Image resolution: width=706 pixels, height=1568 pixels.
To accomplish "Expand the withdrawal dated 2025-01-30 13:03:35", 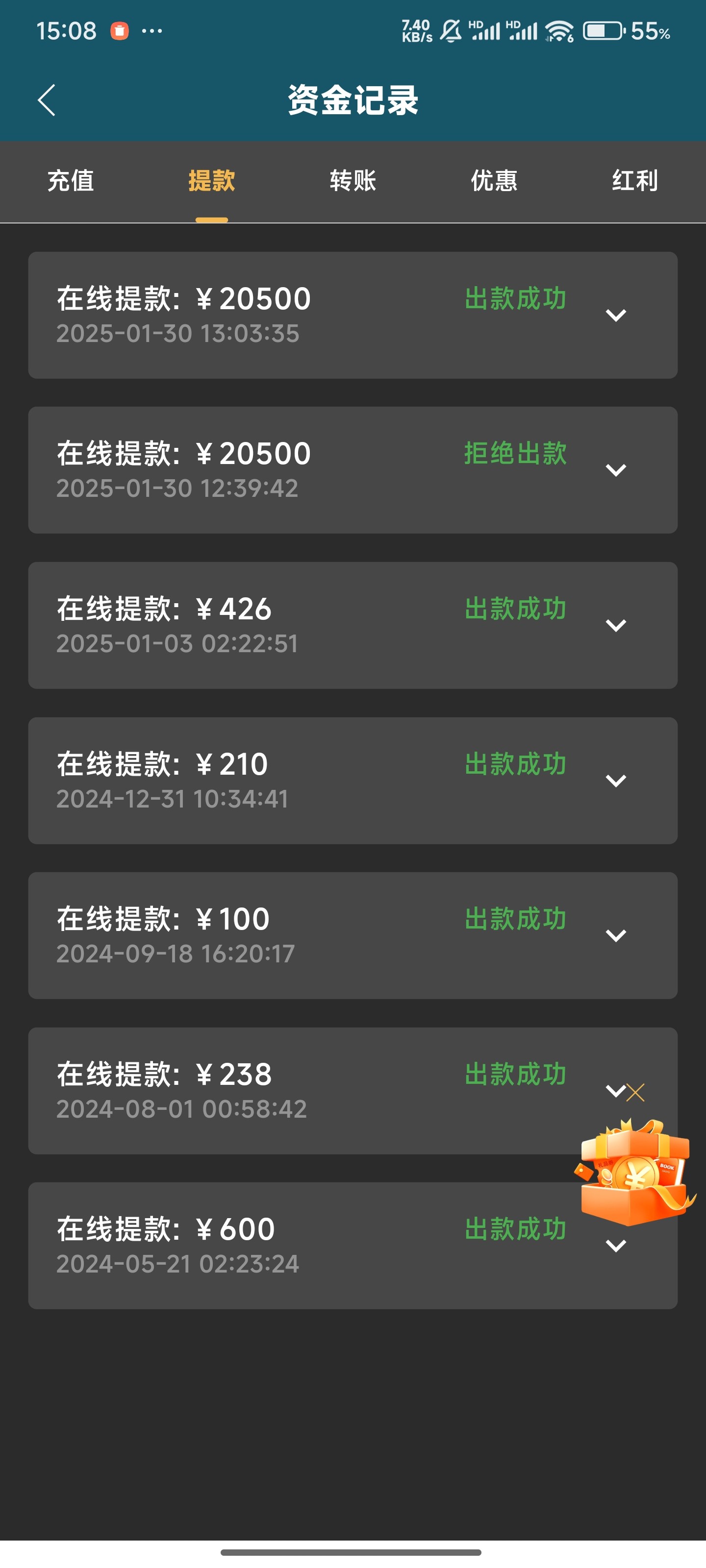I will point(616,315).
